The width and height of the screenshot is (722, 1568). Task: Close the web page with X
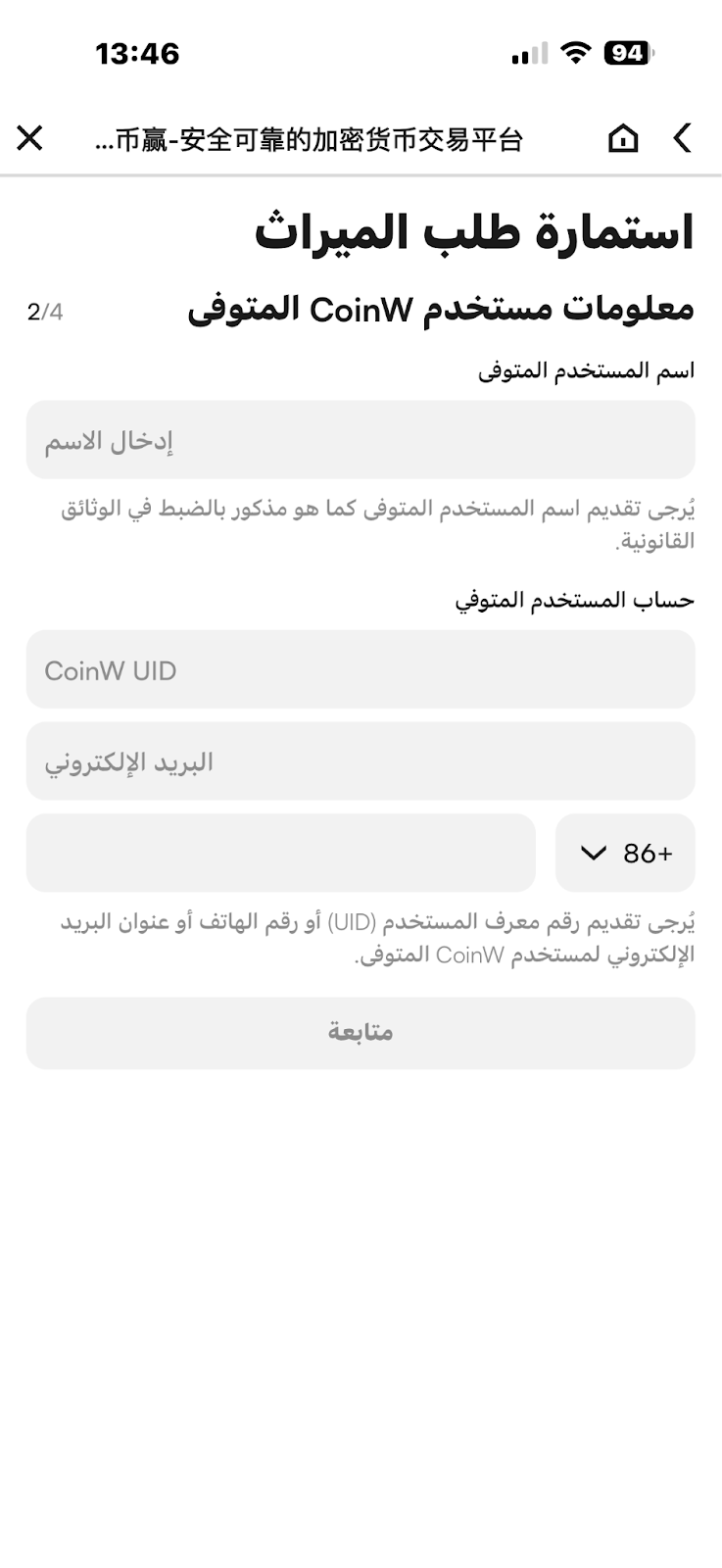[x=30, y=138]
